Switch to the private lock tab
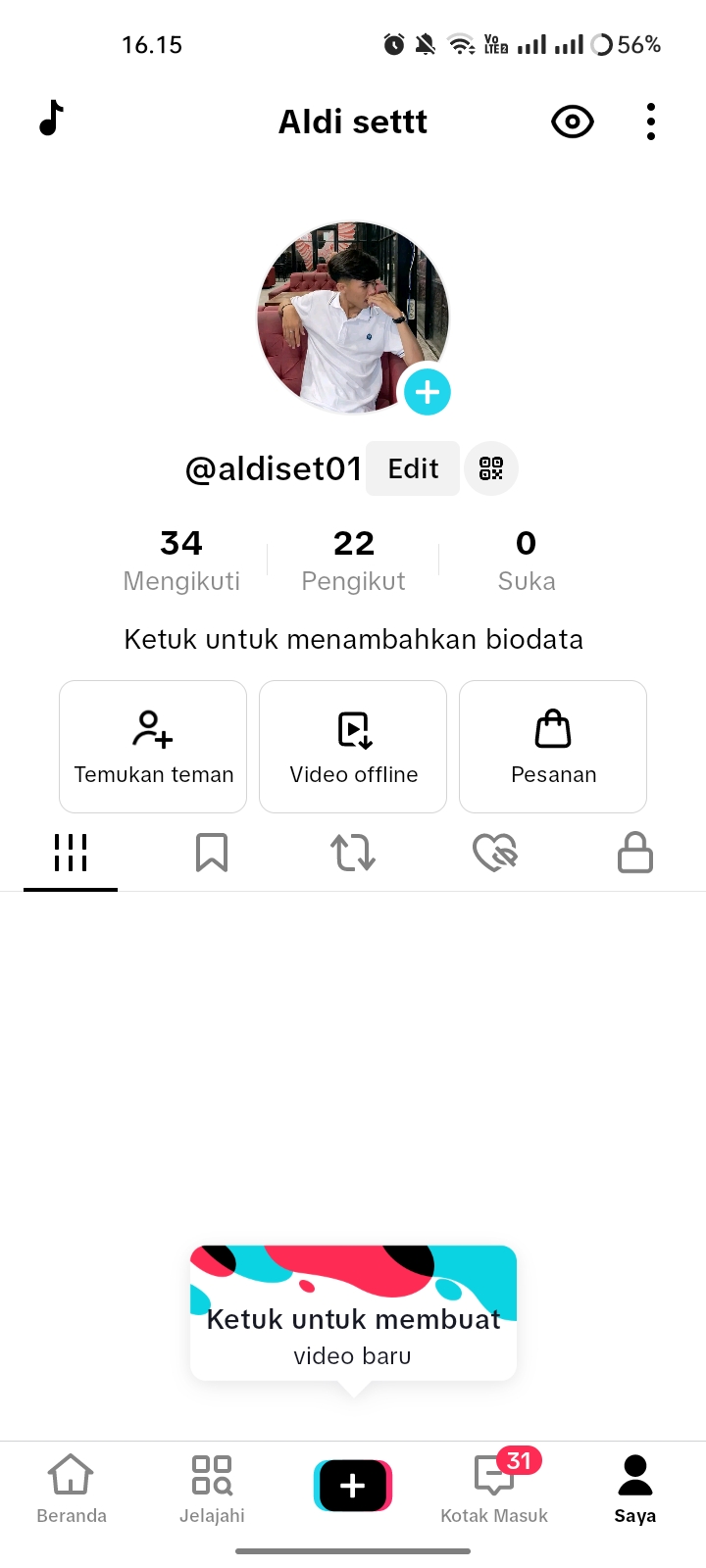Image resolution: width=706 pixels, height=1568 pixels. coord(635,853)
